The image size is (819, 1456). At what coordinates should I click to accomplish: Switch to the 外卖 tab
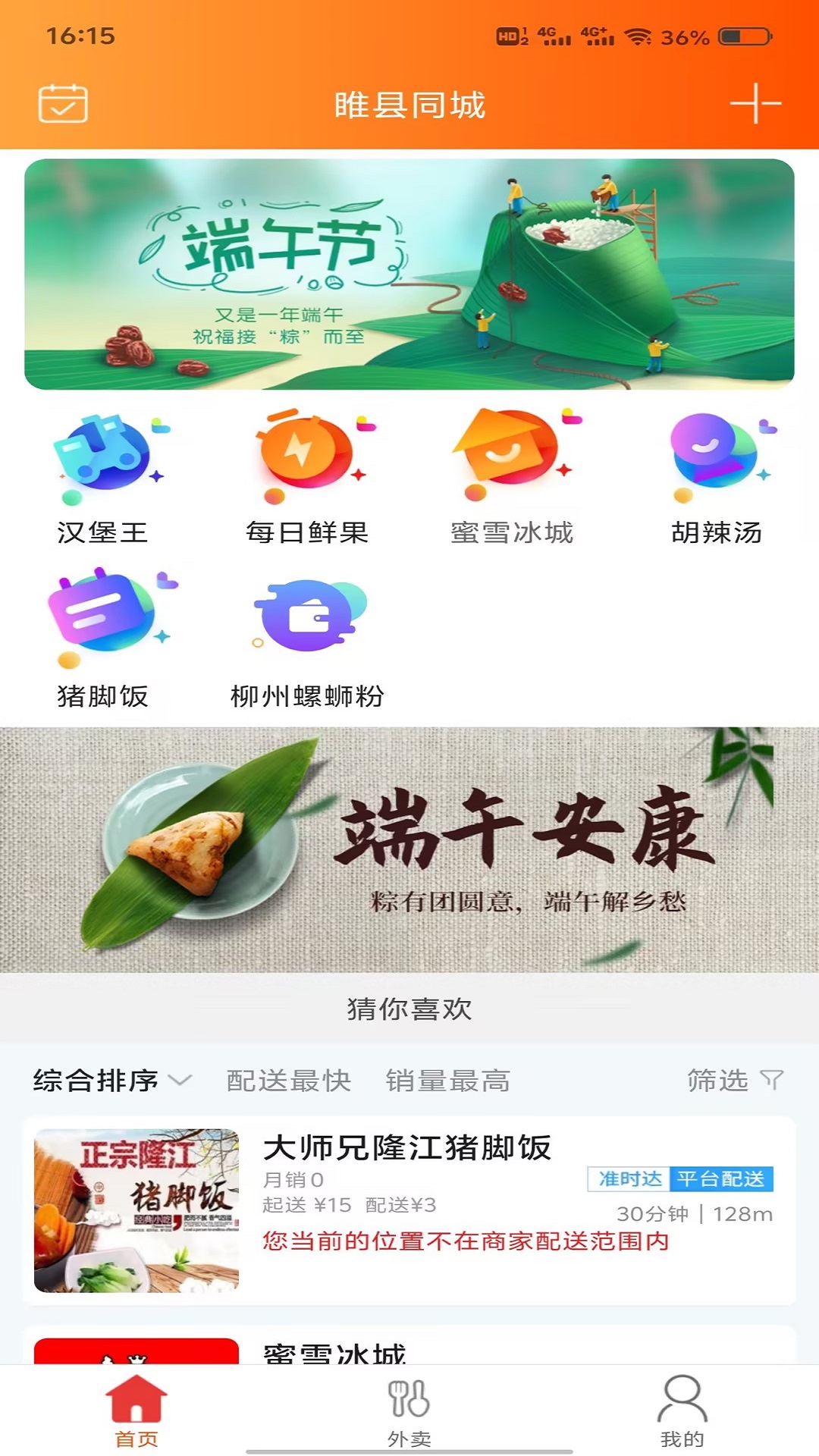(409, 1410)
